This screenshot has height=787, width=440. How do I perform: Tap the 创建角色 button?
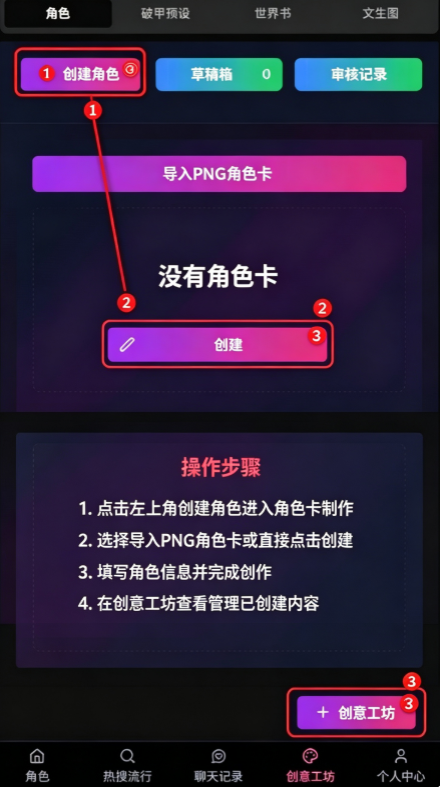pos(80,74)
